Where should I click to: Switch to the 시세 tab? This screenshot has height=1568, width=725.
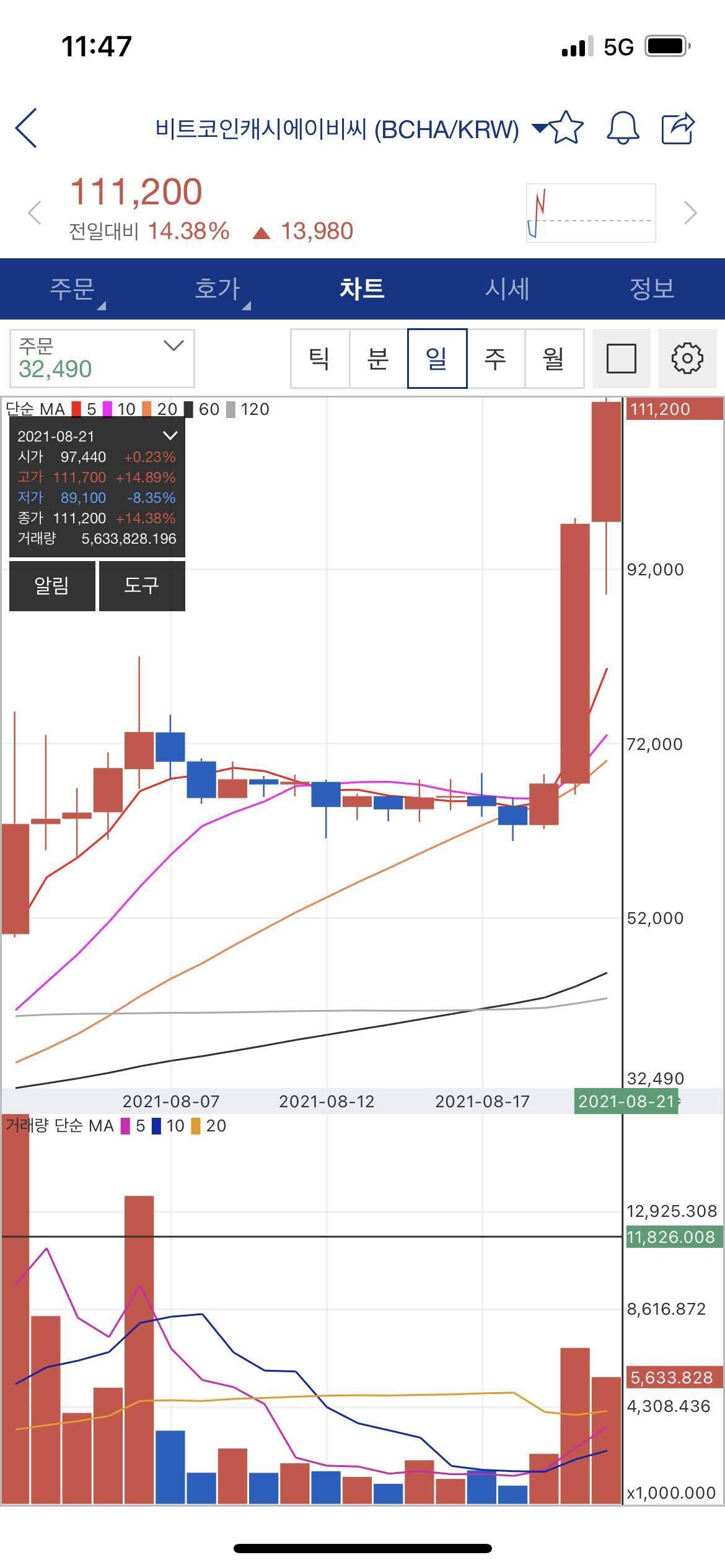(506, 289)
